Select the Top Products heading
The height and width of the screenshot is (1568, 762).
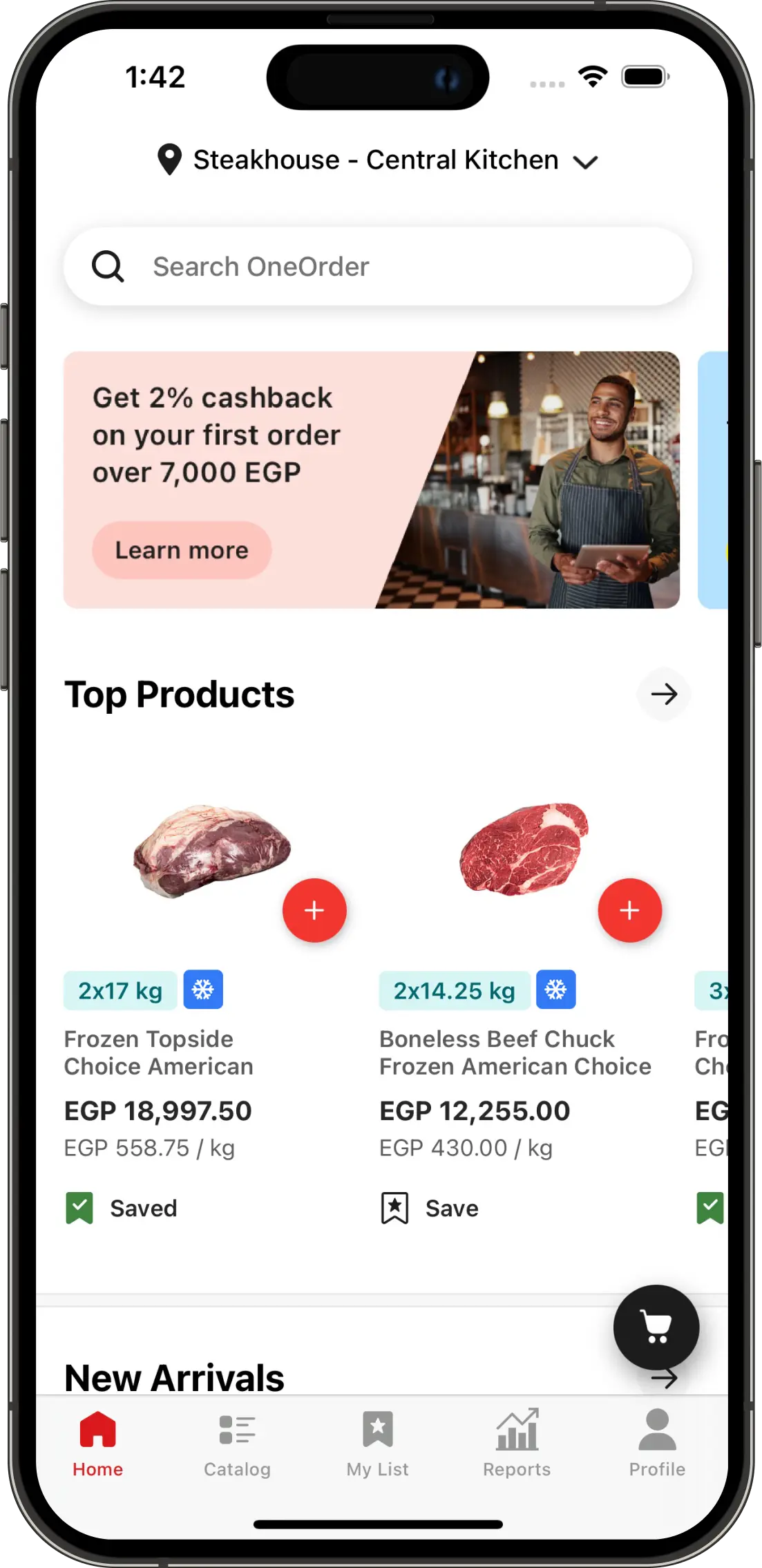179,695
